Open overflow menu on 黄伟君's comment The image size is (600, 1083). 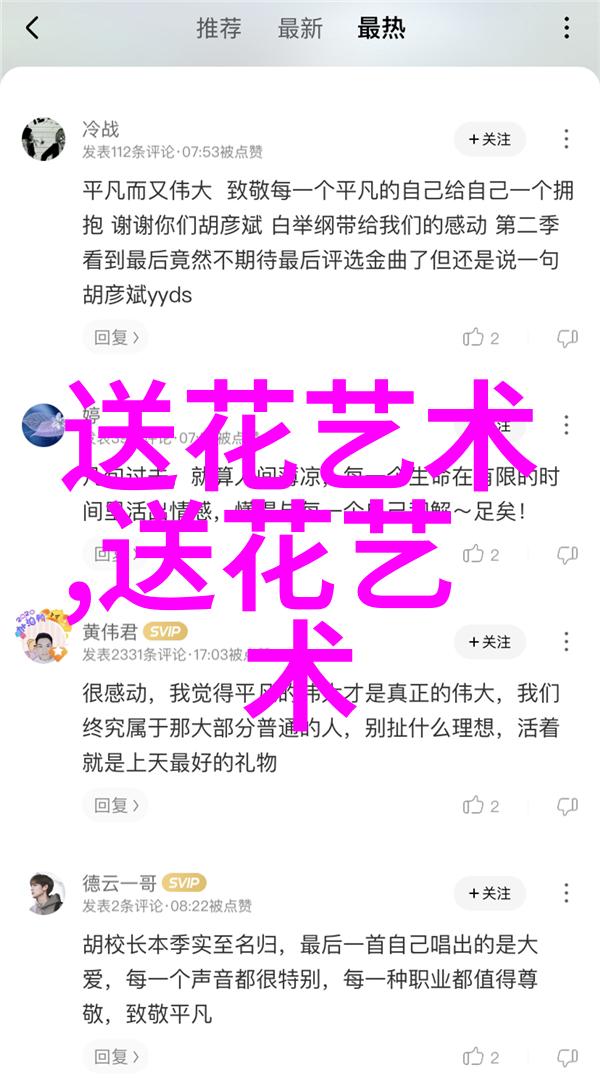coord(567,641)
